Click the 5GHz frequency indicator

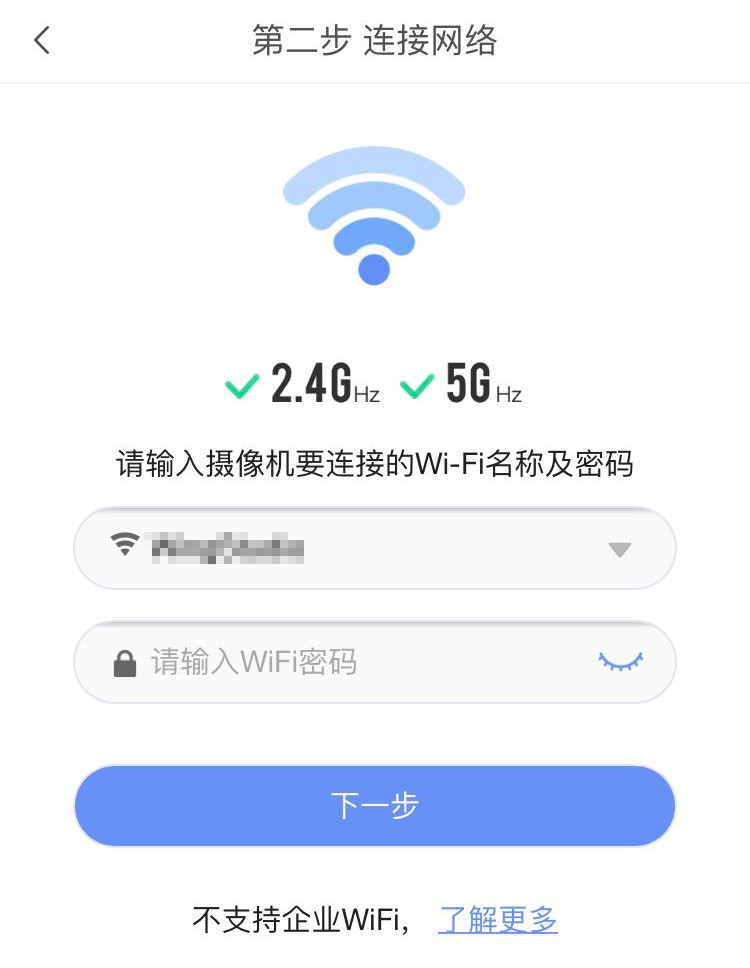485,383
